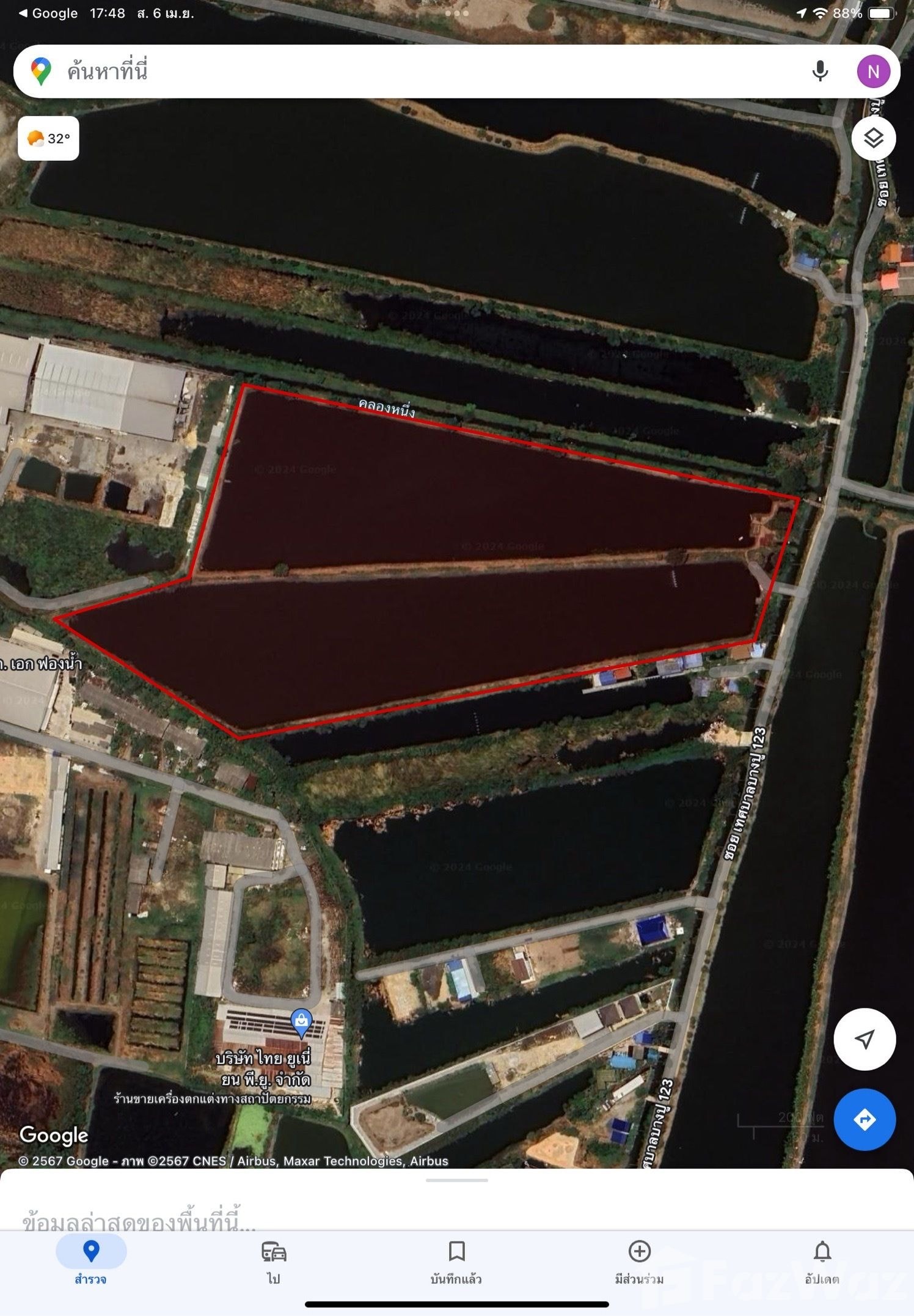Open the blue directions button

click(864, 1120)
